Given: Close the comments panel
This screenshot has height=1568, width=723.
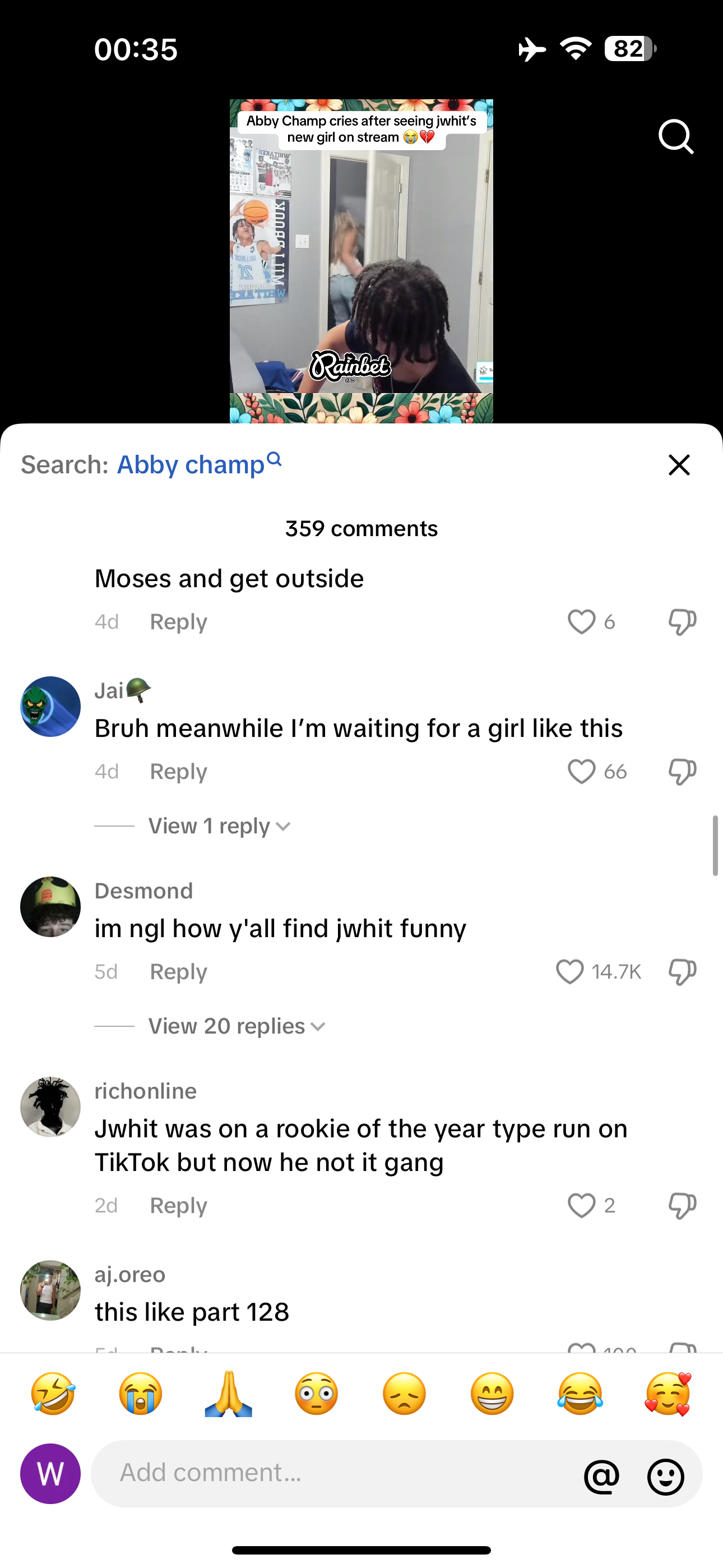Looking at the screenshot, I should coord(679,465).
